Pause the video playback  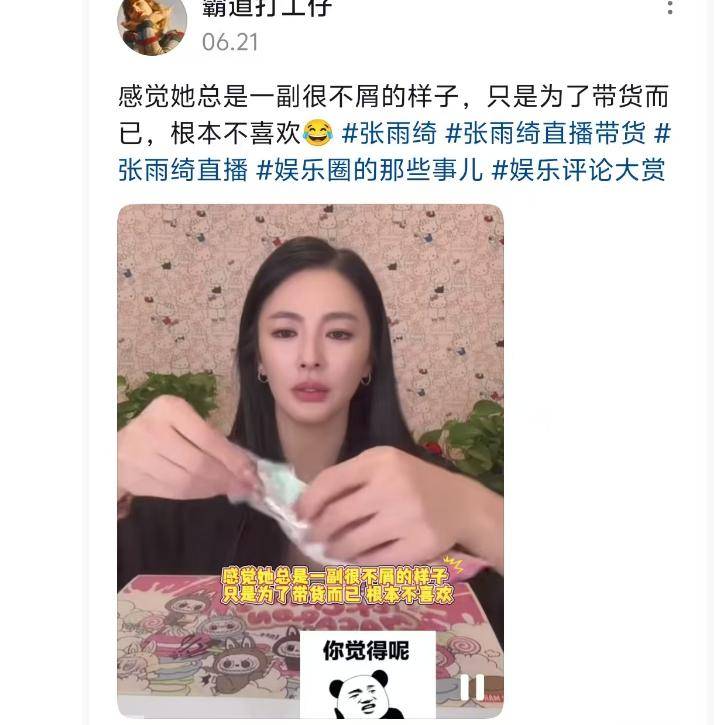coord(471,687)
